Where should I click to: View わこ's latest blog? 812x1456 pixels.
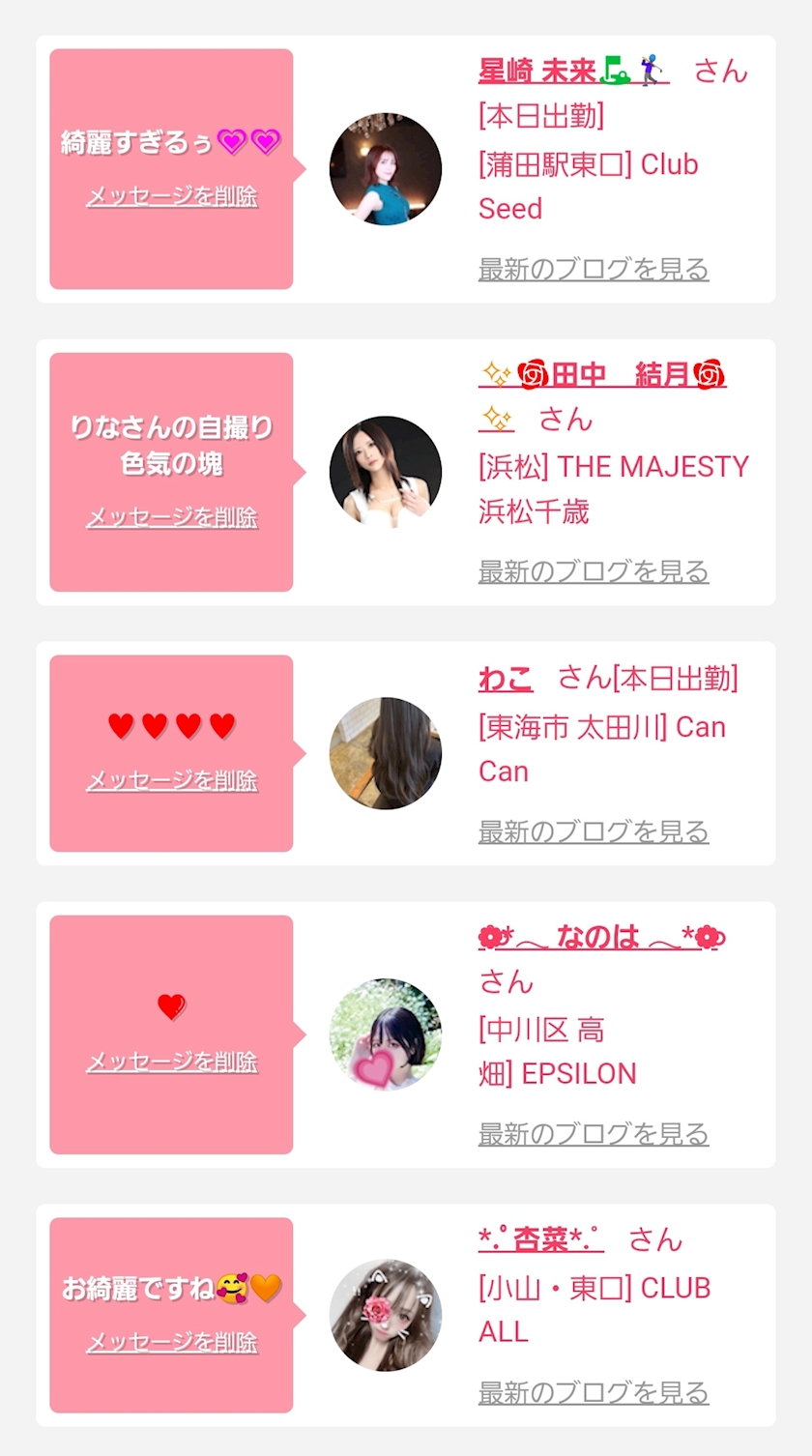point(594,831)
